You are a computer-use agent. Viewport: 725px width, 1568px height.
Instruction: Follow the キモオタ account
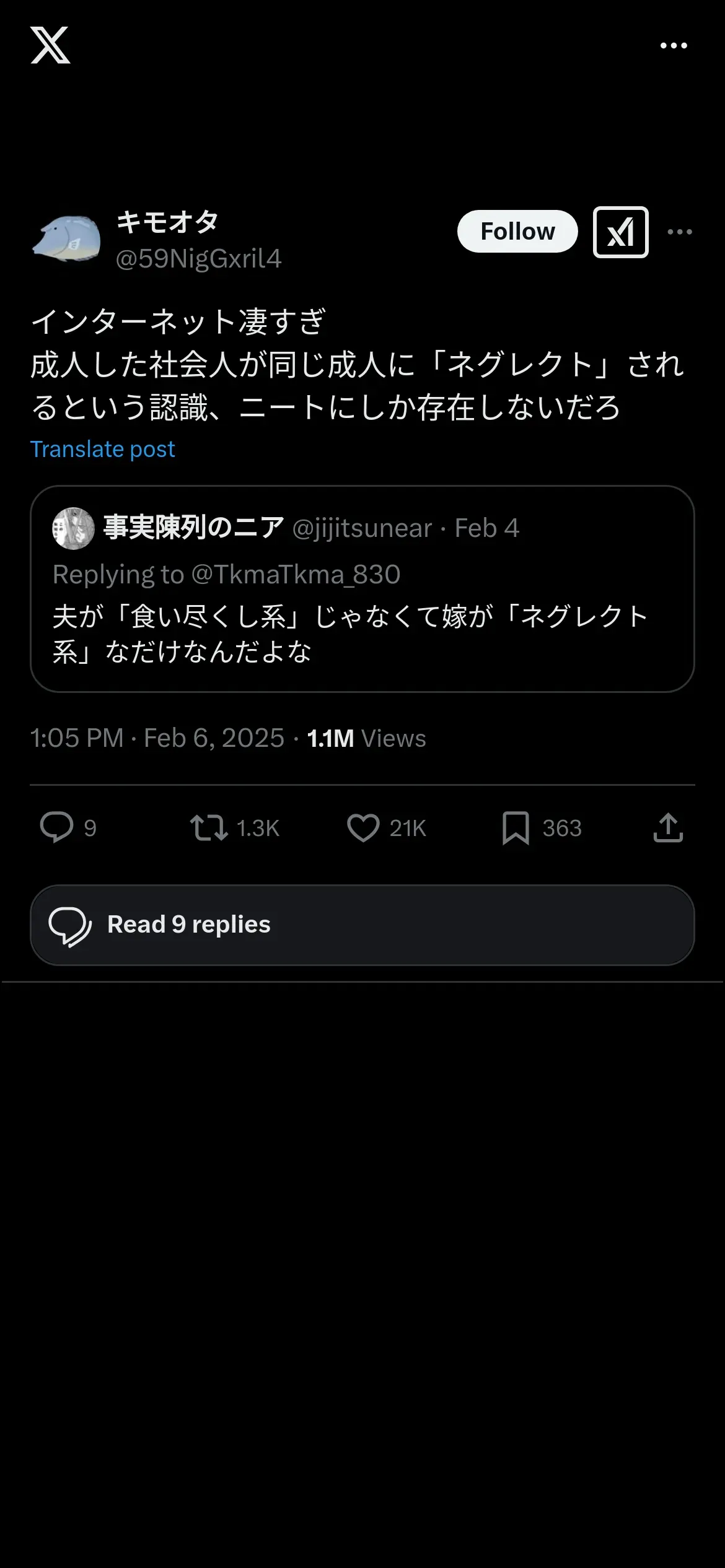tap(517, 232)
